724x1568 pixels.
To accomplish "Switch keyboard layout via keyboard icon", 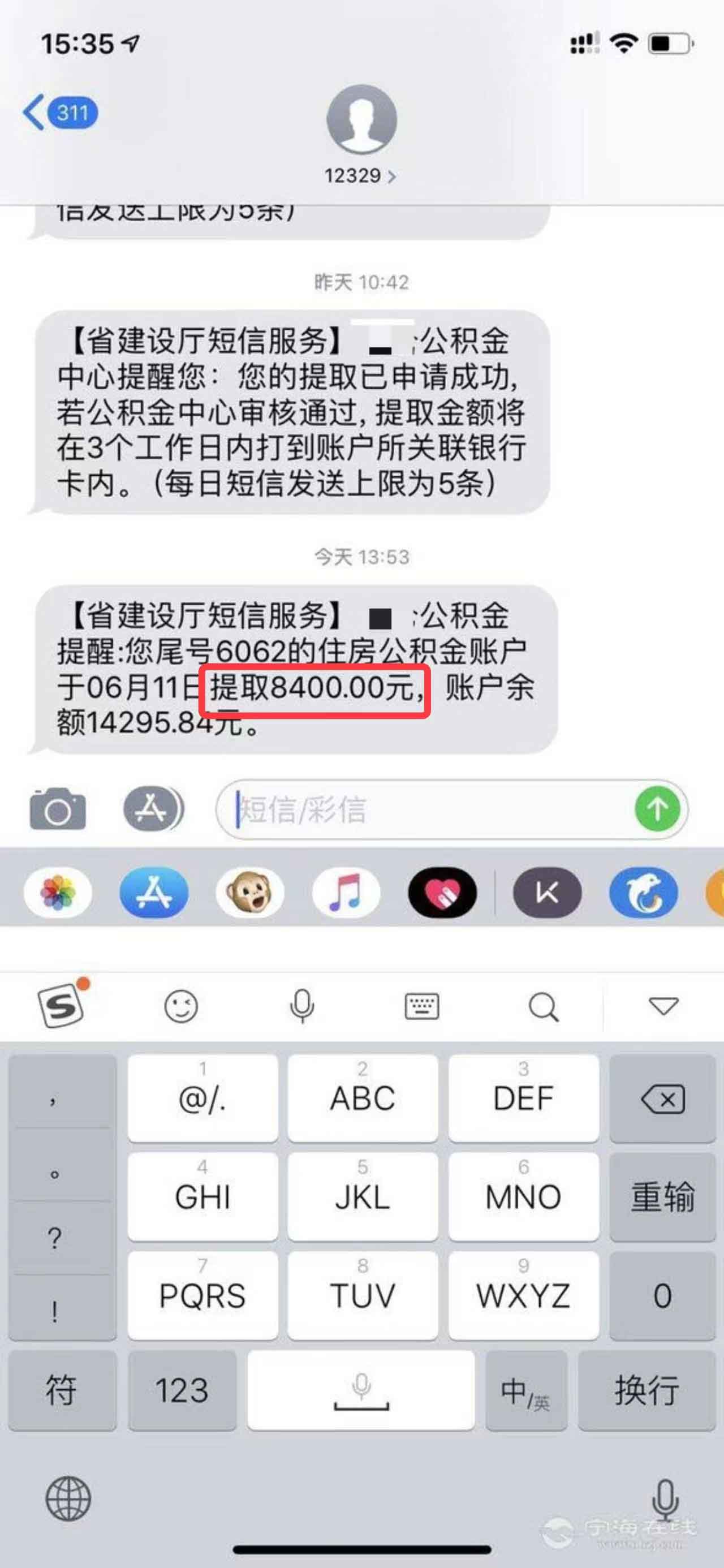I will pyautogui.click(x=422, y=1007).
